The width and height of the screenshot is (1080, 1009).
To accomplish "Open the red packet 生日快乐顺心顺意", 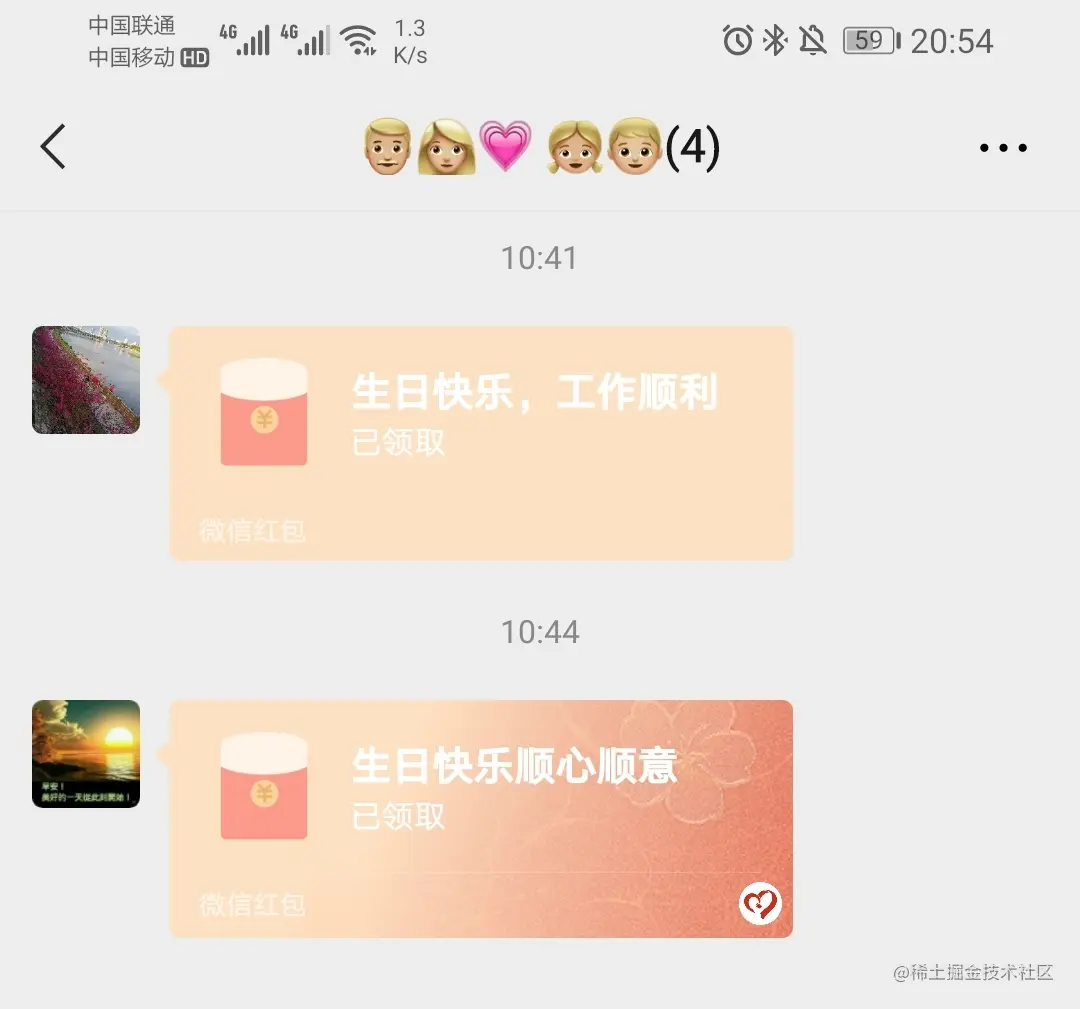I will pos(481,818).
